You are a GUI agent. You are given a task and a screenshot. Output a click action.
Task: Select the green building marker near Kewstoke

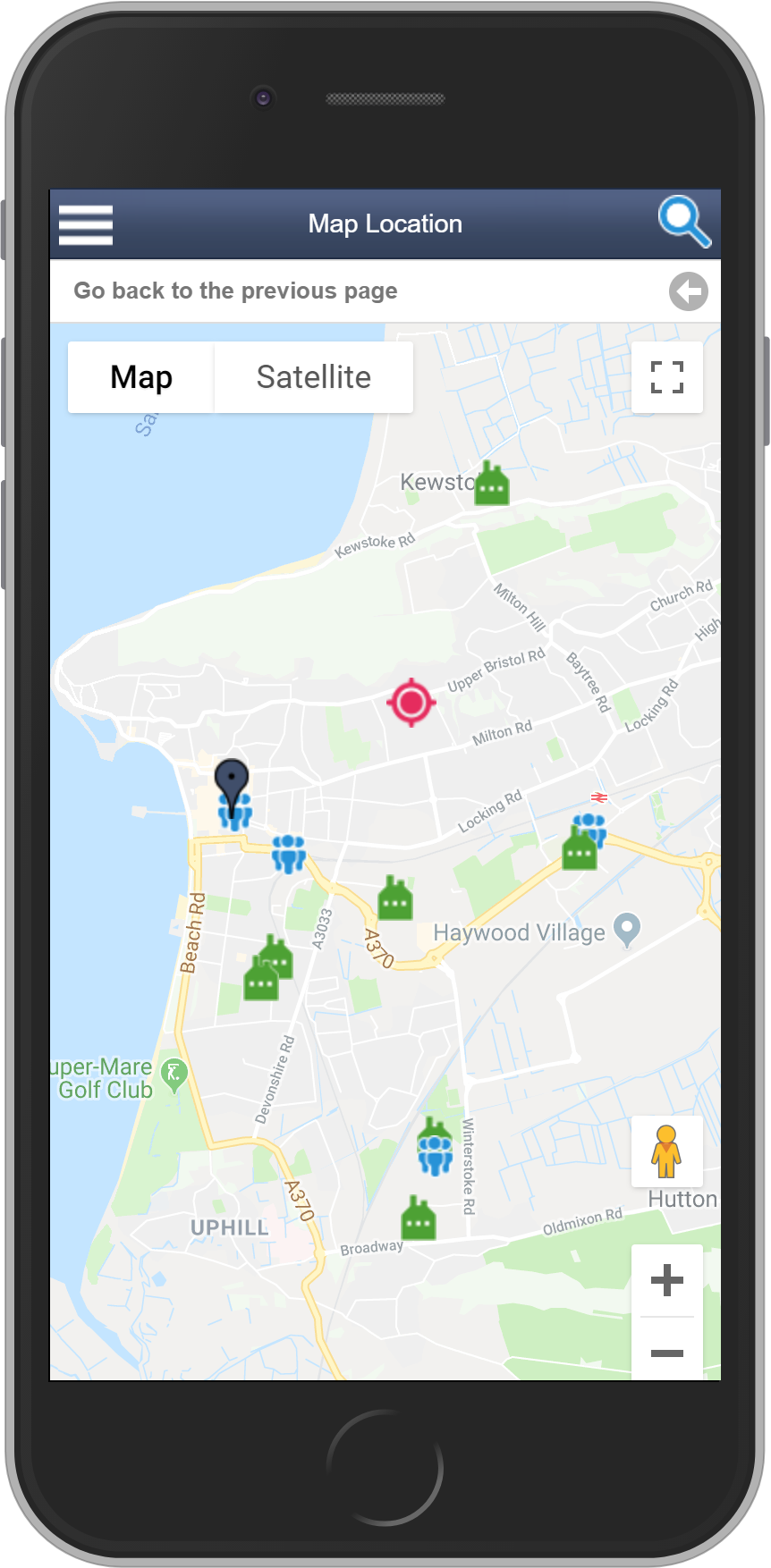click(x=491, y=485)
